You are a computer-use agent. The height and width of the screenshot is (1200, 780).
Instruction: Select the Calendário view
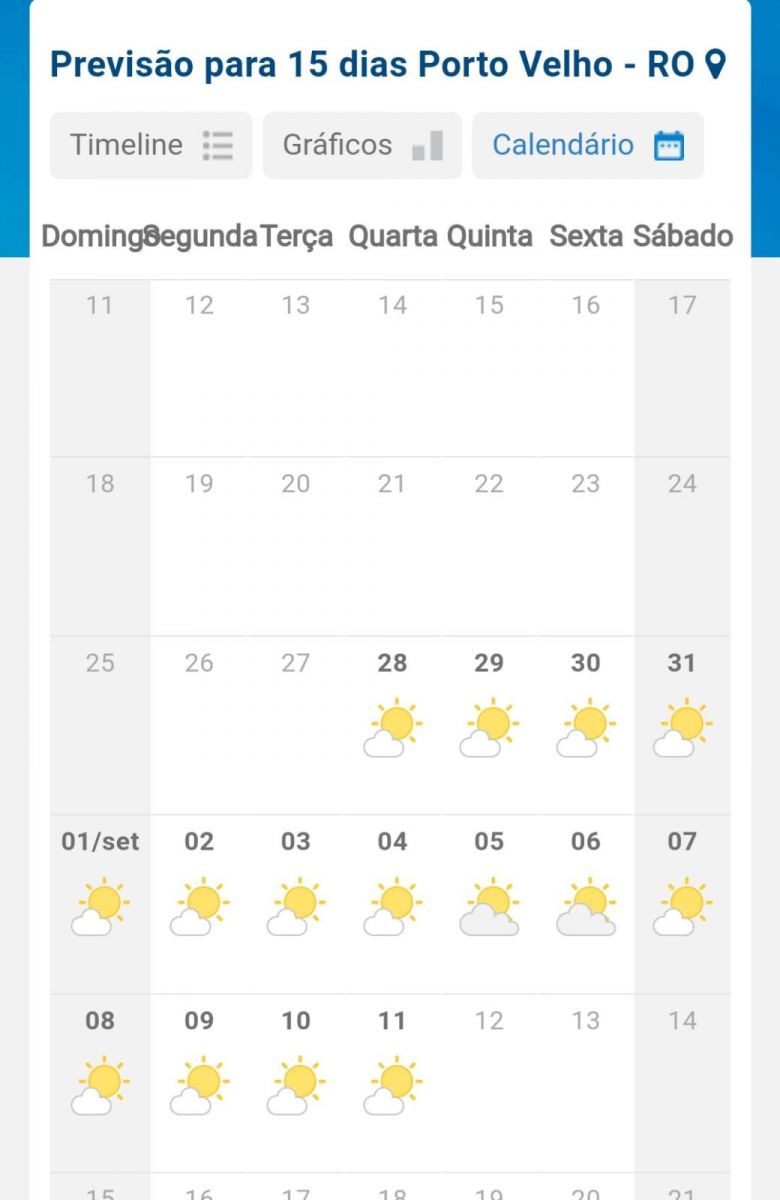point(588,146)
